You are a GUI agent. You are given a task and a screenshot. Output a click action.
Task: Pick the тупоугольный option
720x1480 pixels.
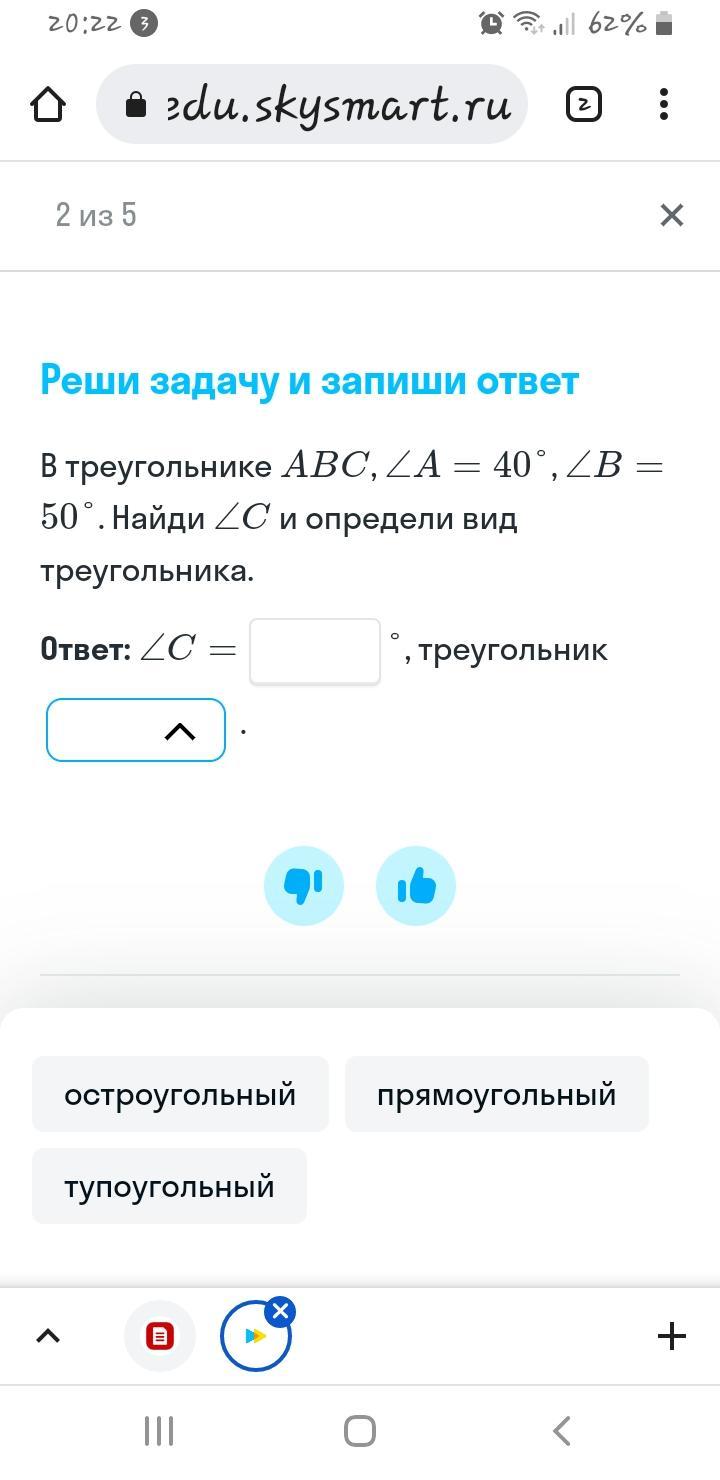pyautogui.click(x=169, y=1186)
